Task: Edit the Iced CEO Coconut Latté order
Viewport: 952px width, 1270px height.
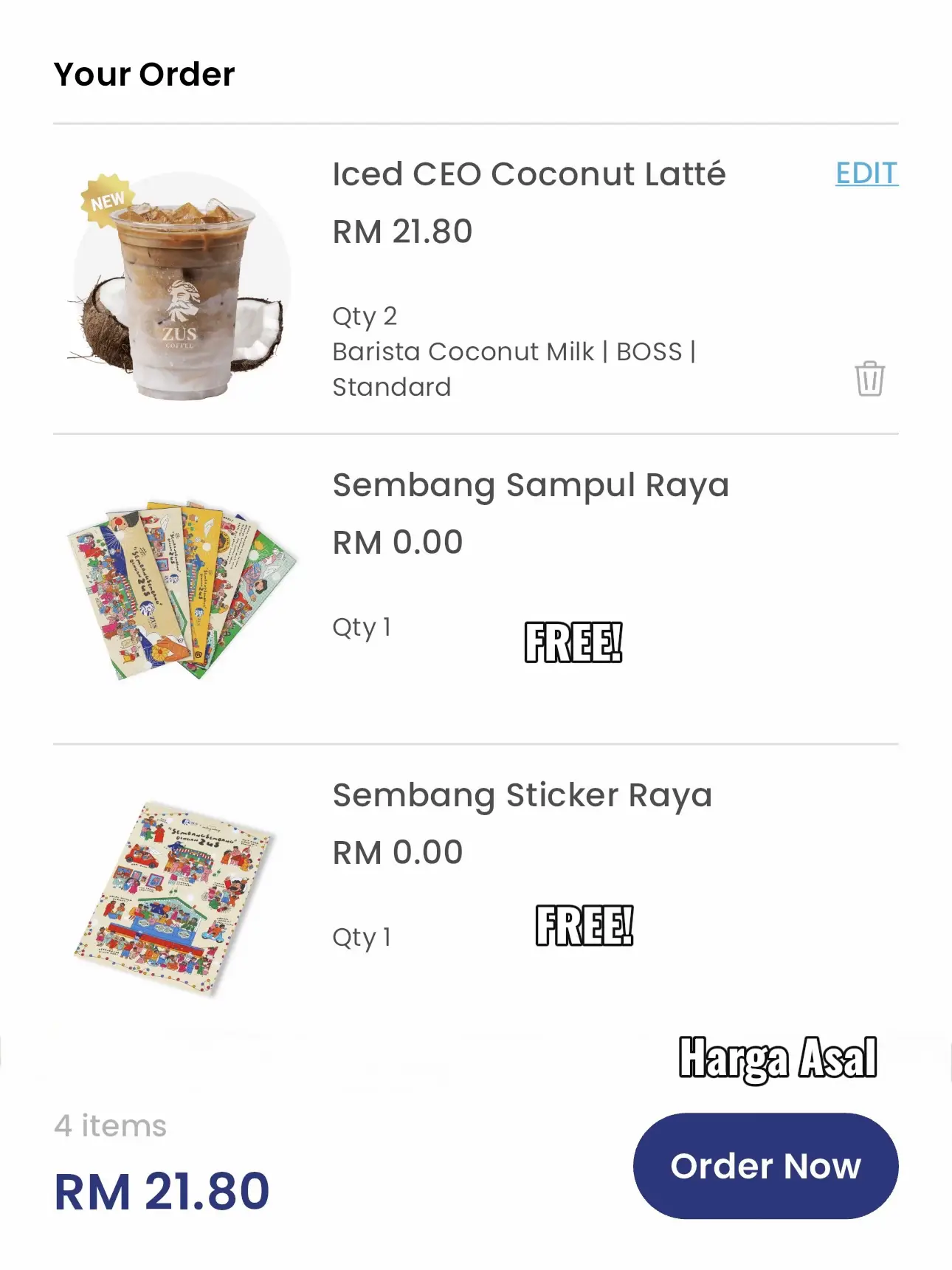Action: click(x=866, y=174)
